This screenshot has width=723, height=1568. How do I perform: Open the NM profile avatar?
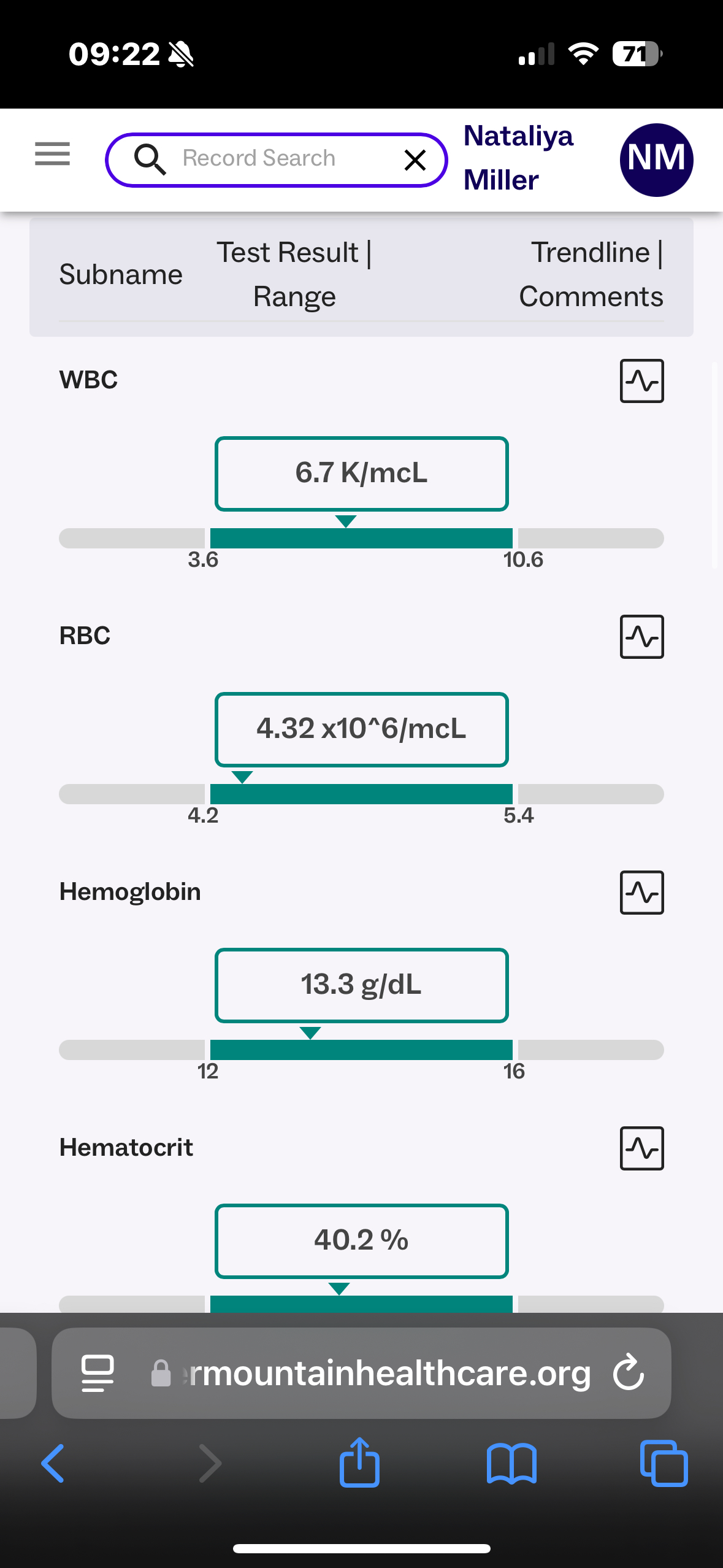656,159
